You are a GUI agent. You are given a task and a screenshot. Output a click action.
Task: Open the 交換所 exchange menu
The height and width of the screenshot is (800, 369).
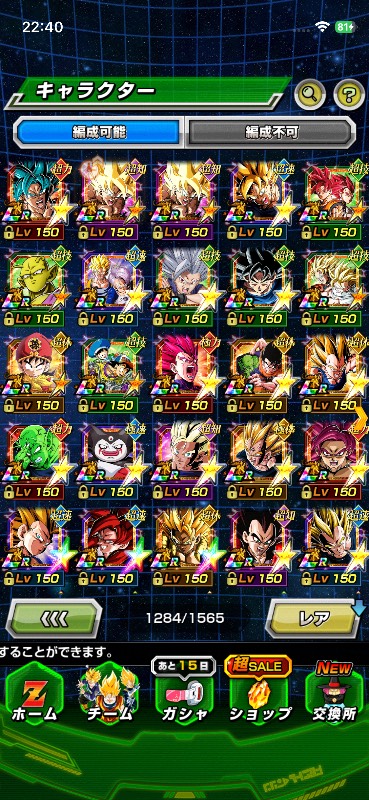(x=334, y=696)
